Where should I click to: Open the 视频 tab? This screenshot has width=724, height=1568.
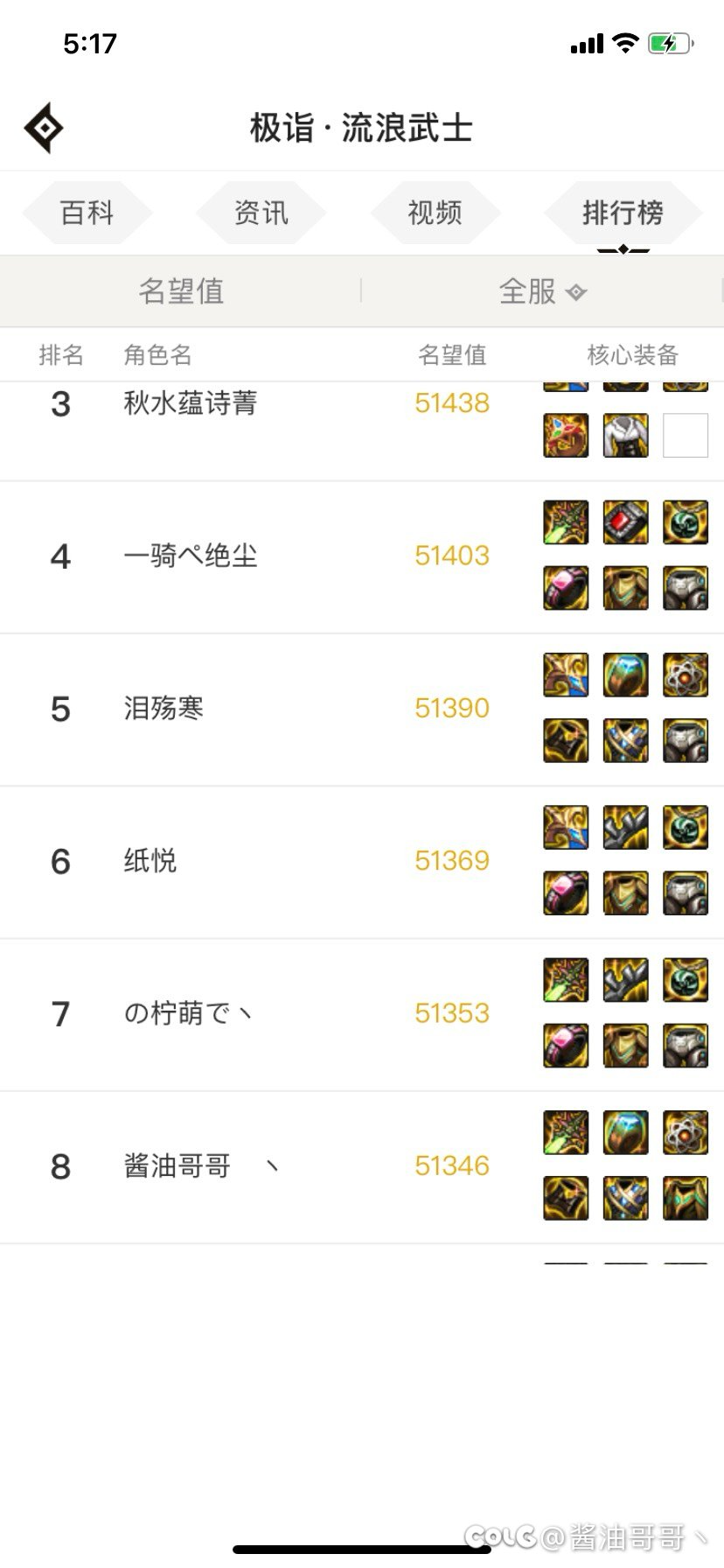tap(435, 213)
